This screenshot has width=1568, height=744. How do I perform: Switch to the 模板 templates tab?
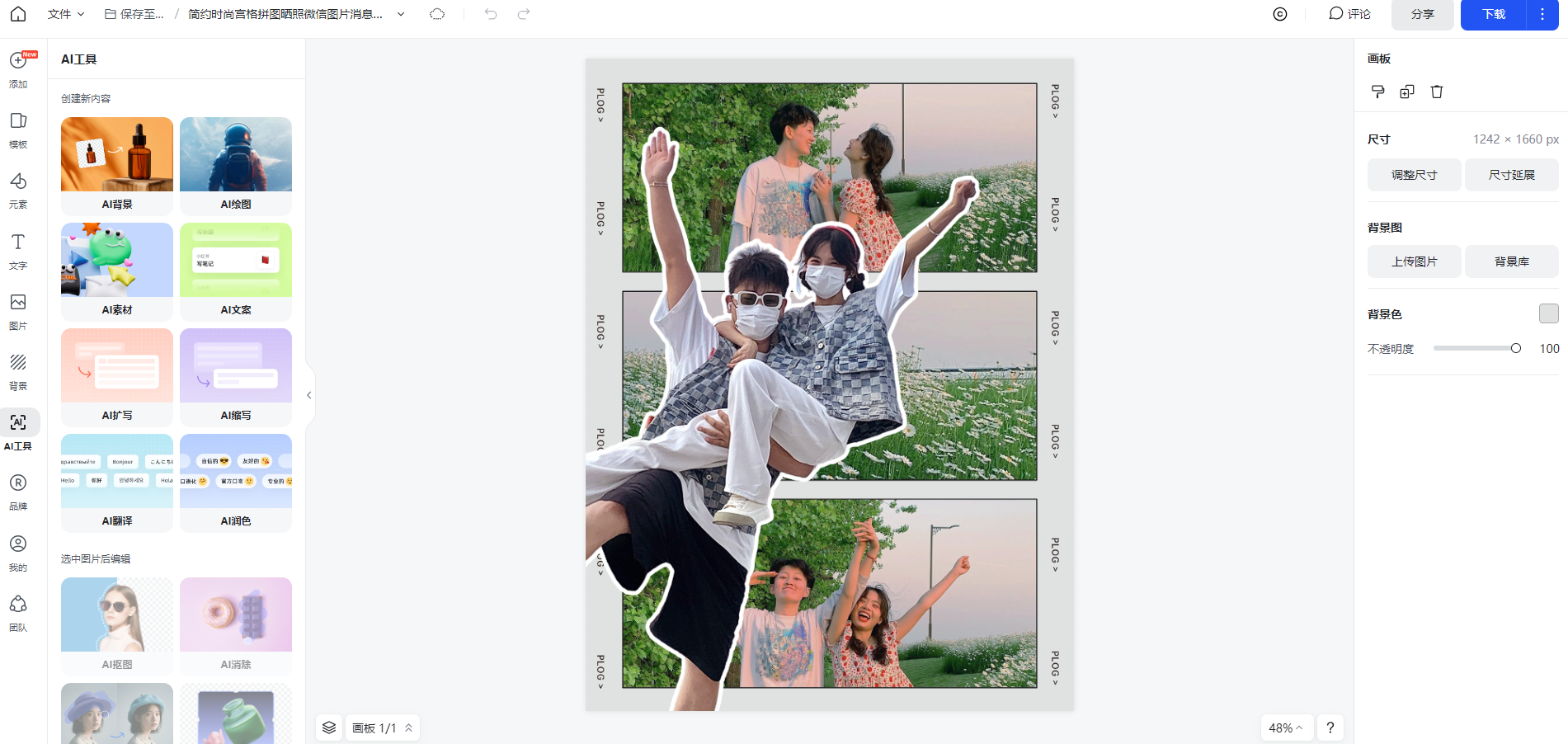18,130
